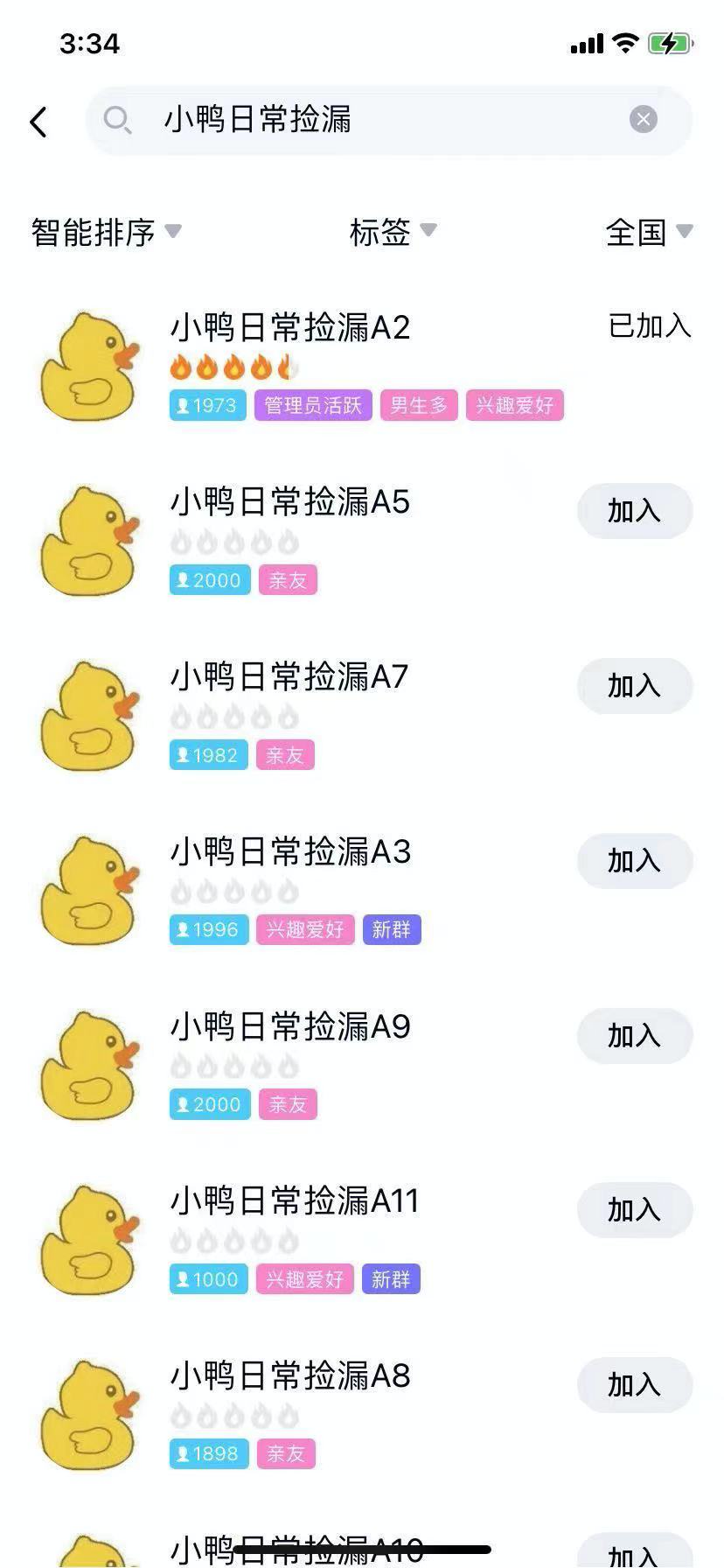Join the group 小鸭日常捡漏A9
The height and width of the screenshot is (1568, 724).
pyautogui.click(x=634, y=1036)
